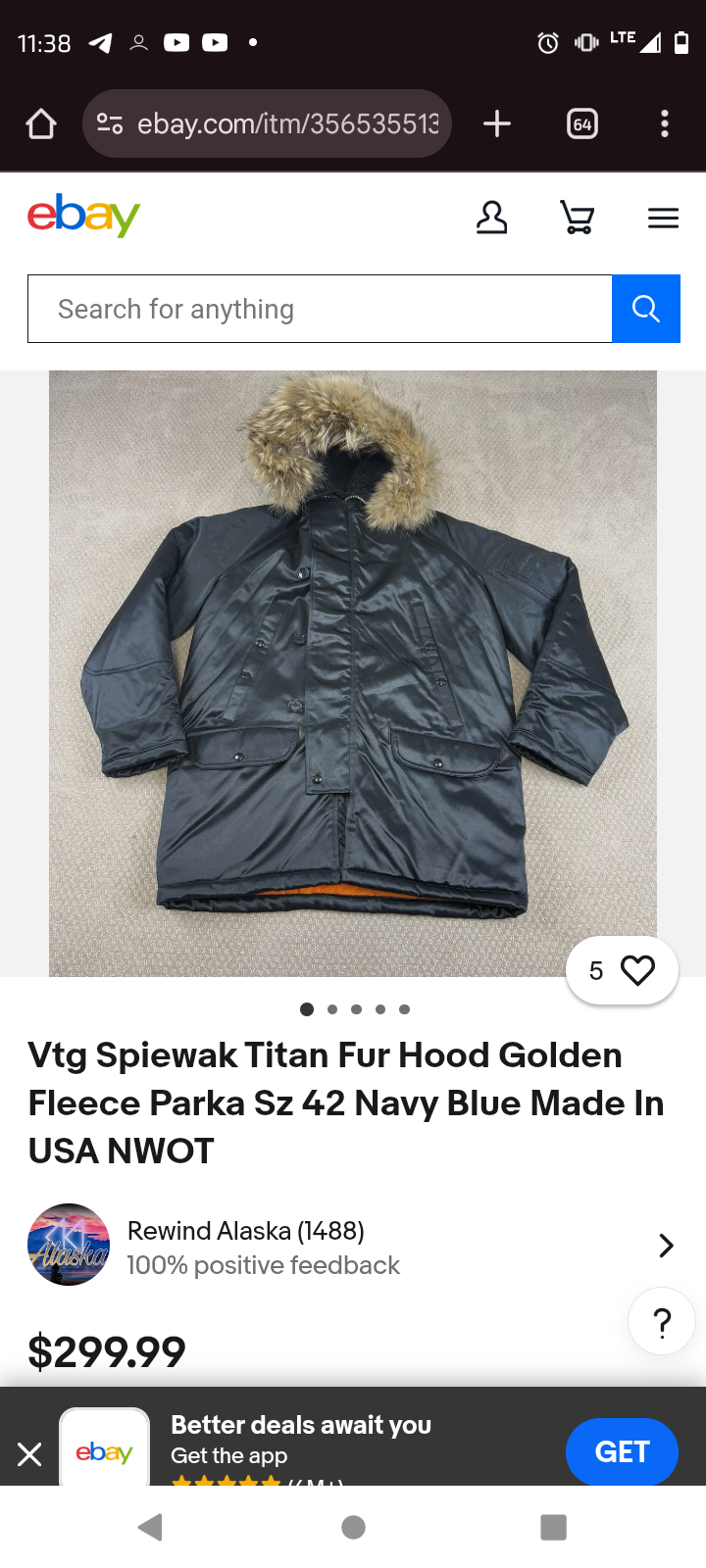706x1568 pixels.
Task: Open the tab switcher showing 64 tabs
Action: click(x=582, y=124)
